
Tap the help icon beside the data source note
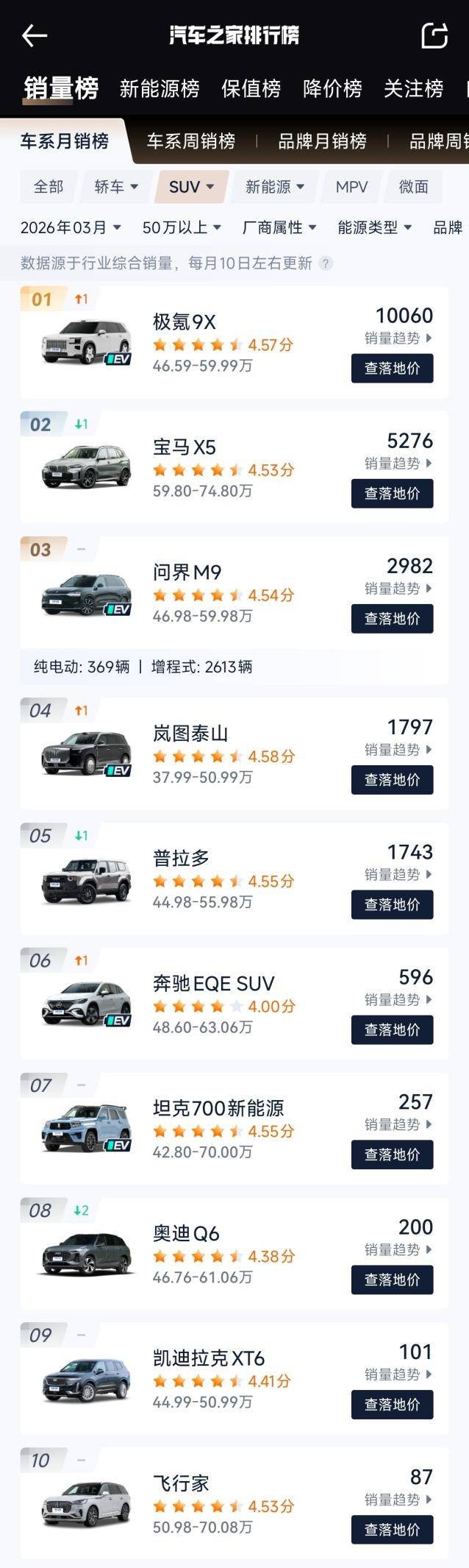coord(326,263)
